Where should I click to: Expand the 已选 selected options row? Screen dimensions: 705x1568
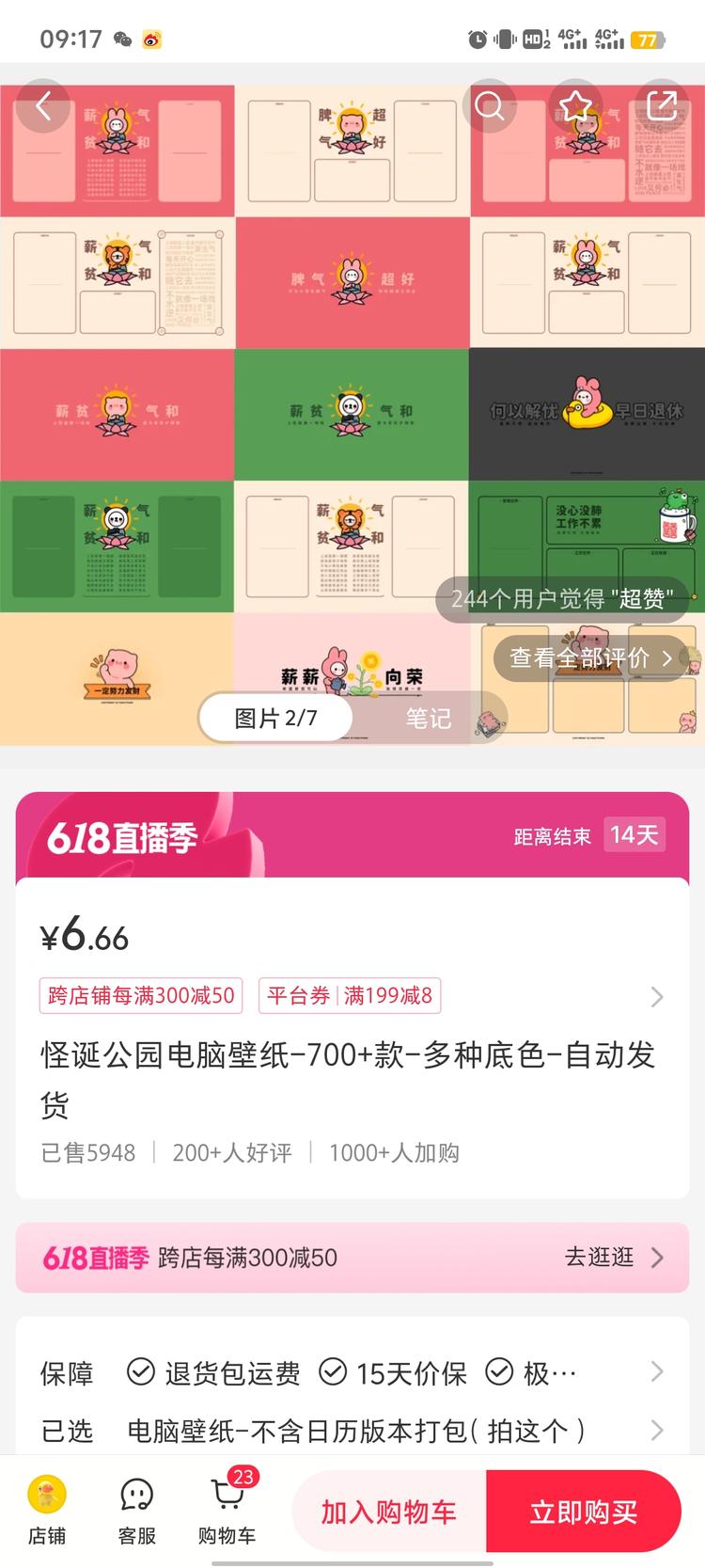tap(656, 1431)
